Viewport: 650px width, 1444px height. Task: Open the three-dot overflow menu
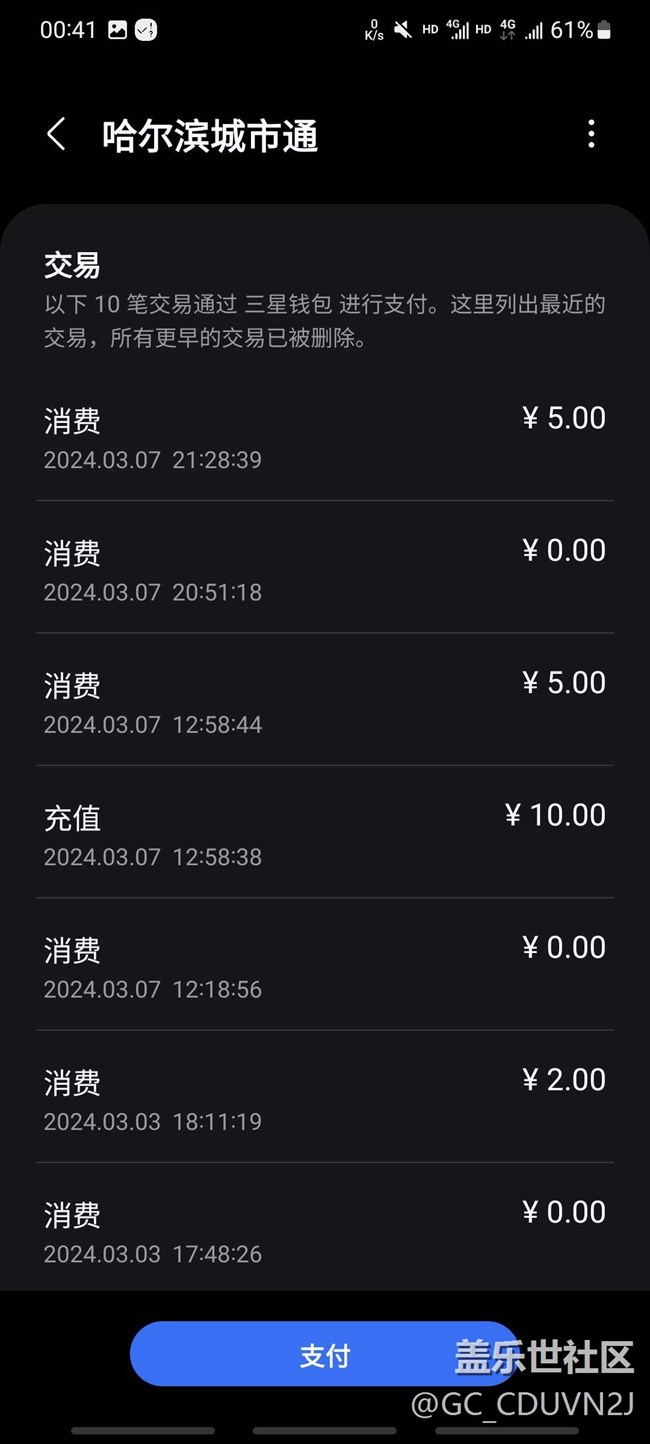[x=592, y=134]
